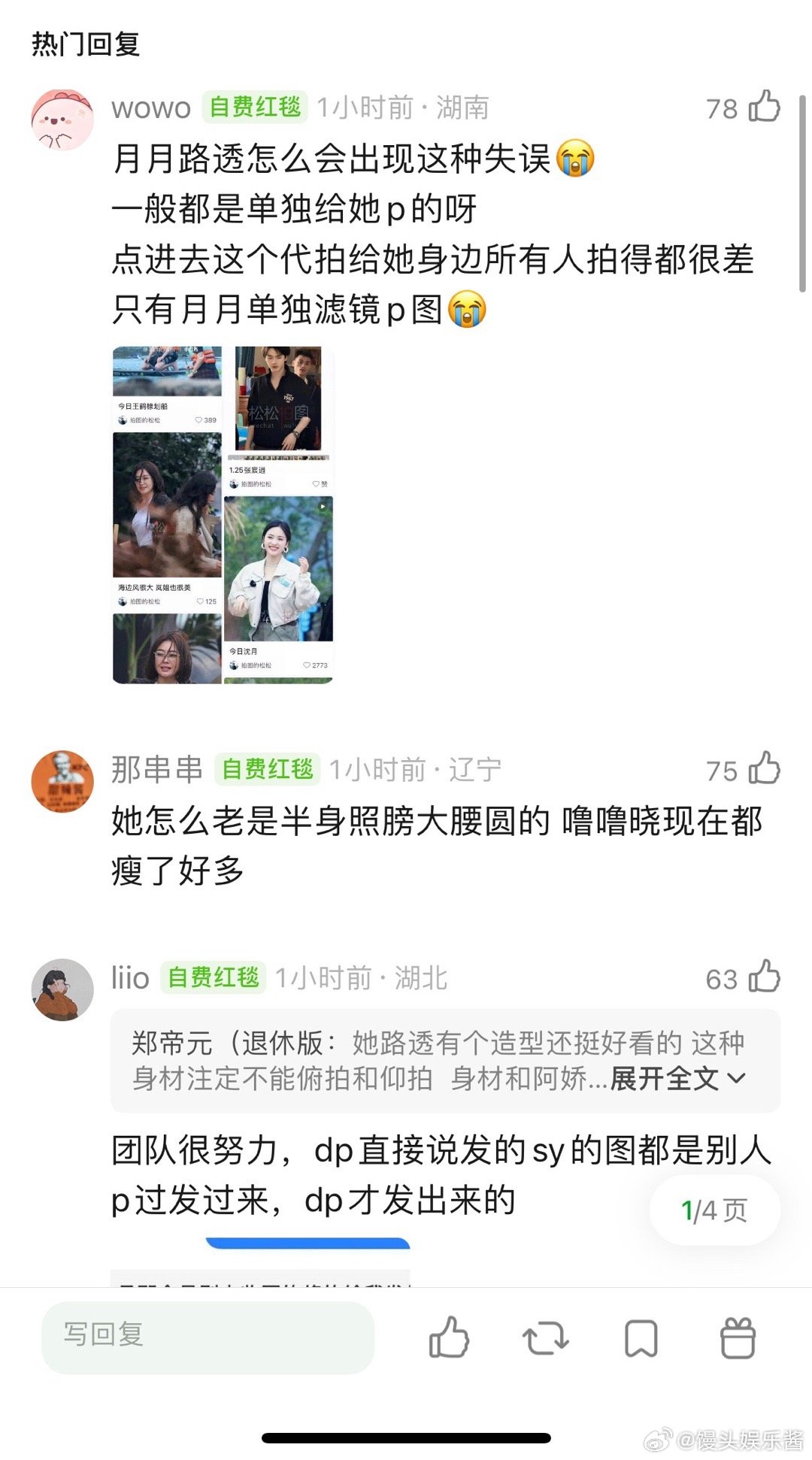Tap the thumbs-up icon in bottom bar
This screenshot has width=812, height=1460.
point(451,1337)
